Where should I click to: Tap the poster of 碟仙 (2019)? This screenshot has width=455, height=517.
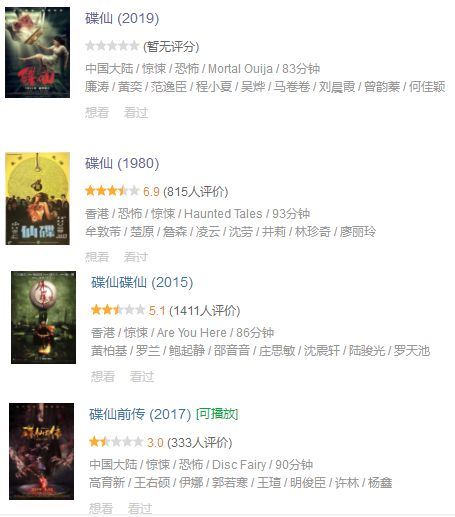(x=37, y=52)
